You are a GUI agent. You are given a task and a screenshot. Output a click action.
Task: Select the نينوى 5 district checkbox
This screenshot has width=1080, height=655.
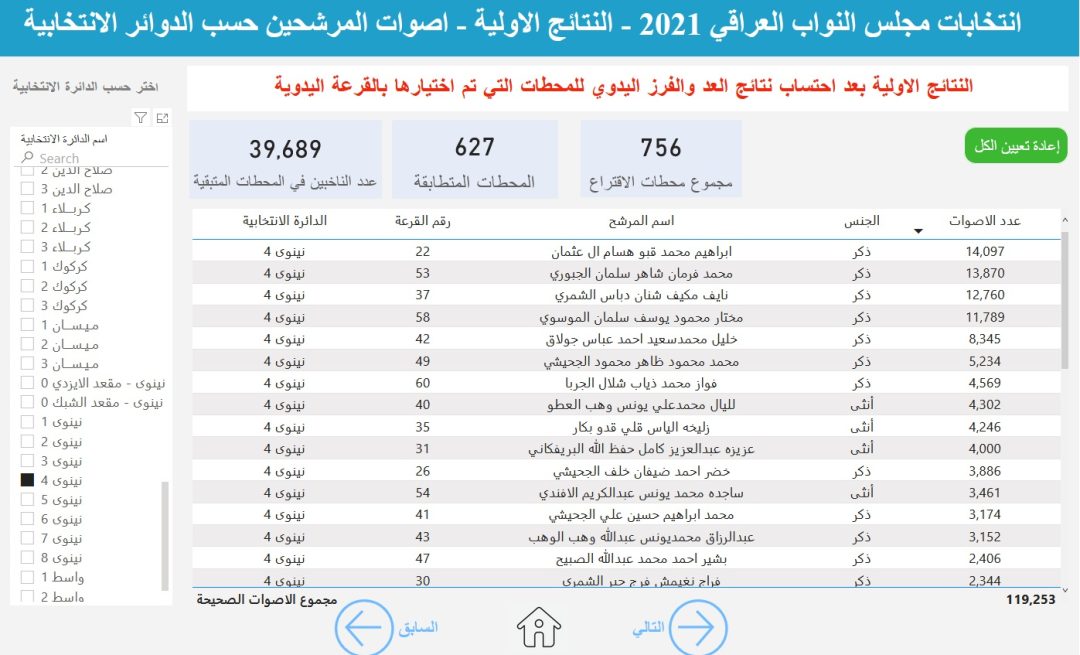point(28,499)
